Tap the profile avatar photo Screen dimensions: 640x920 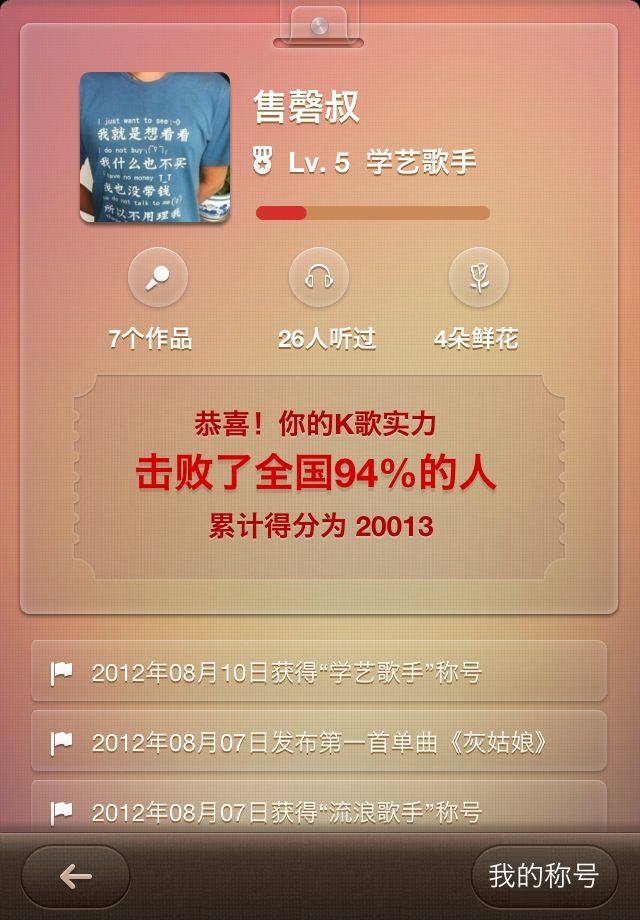click(155, 147)
